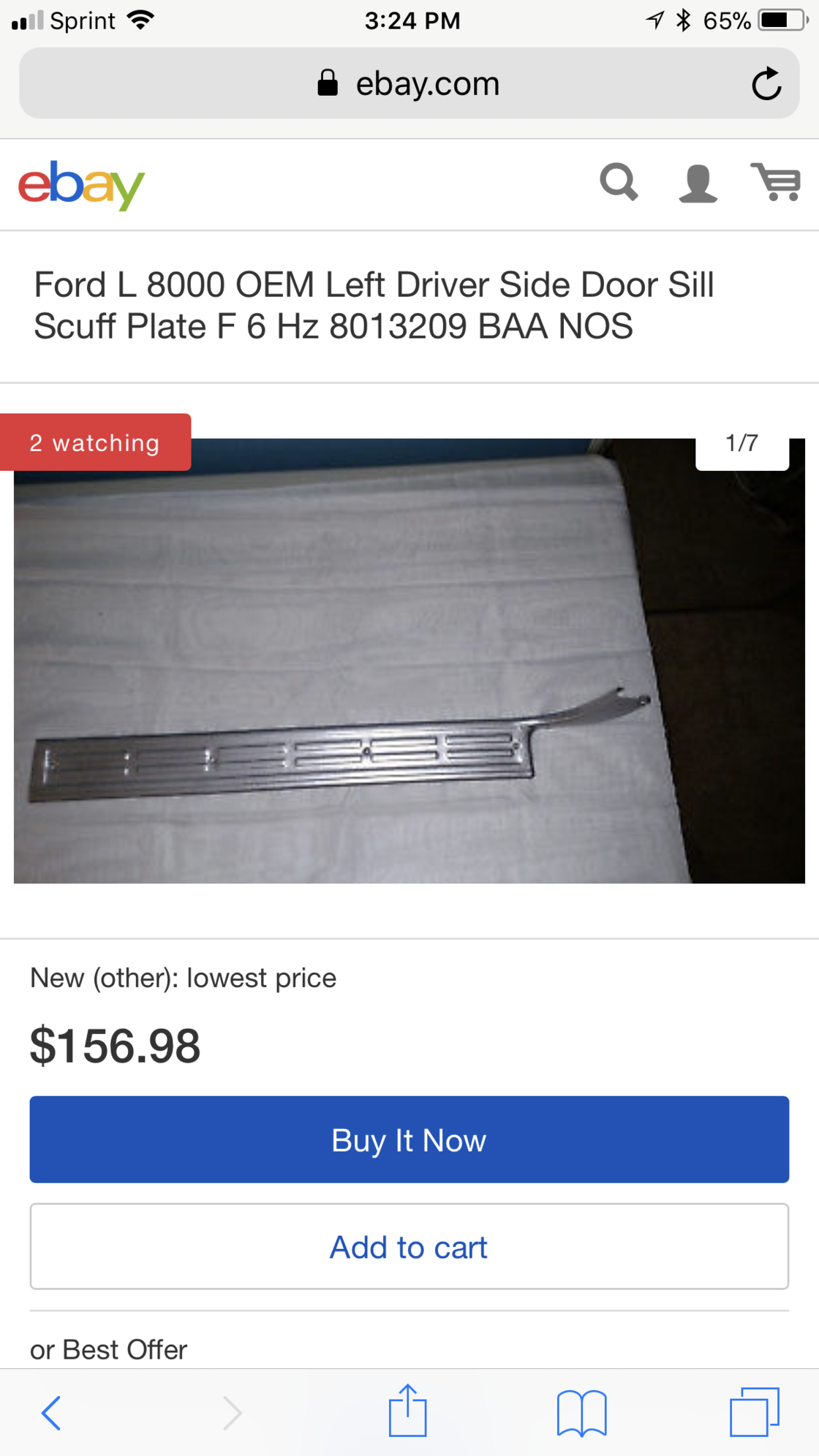Open the Share sheet icon in Safari

pyautogui.click(x=408, y=1411)
